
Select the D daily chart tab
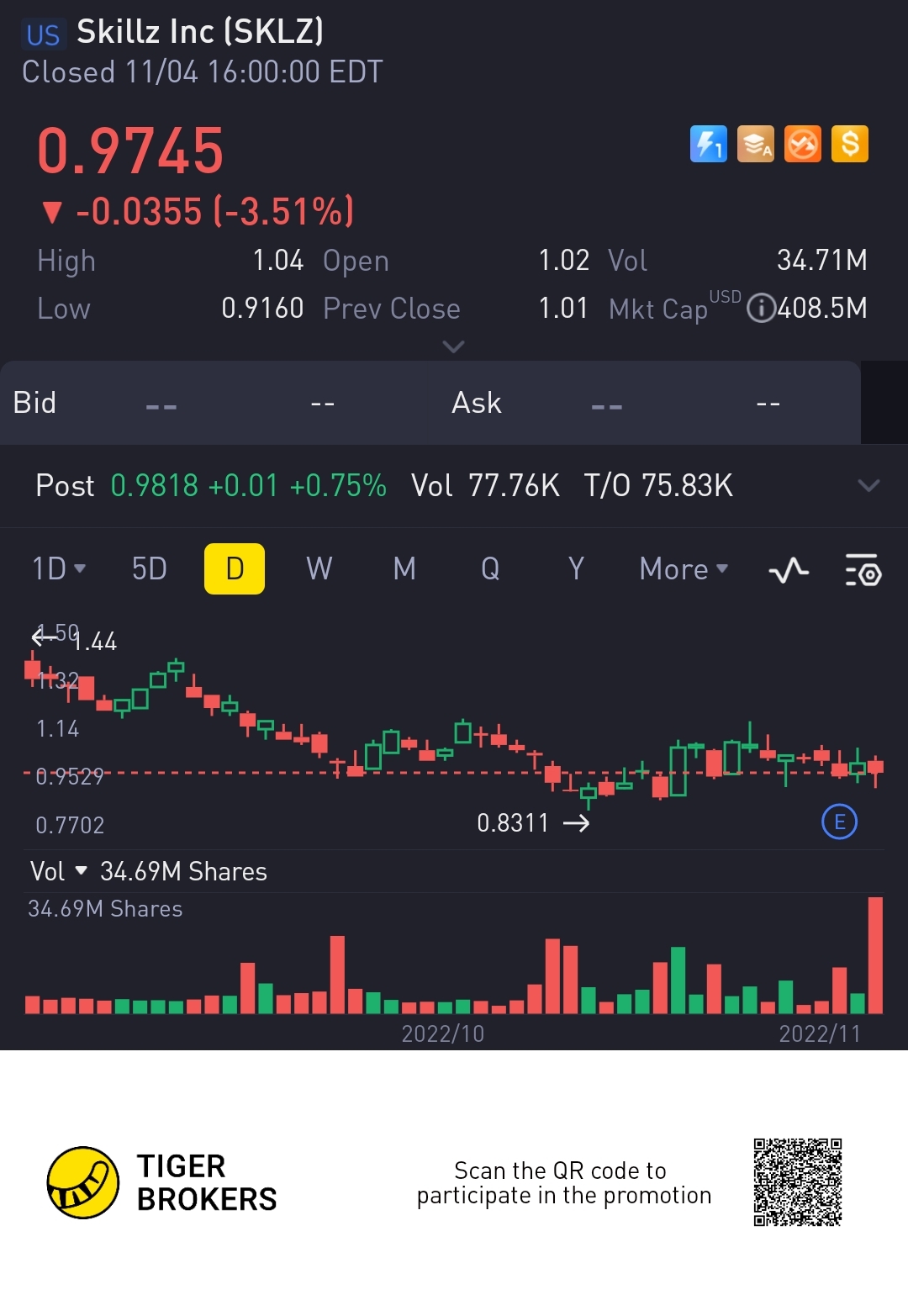tap(235, 569)
